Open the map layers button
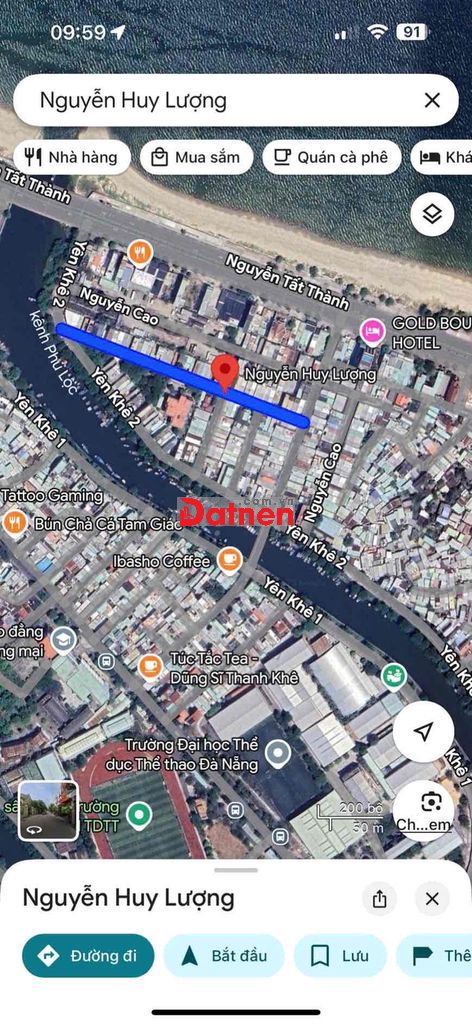 click(x=432, y=214)
